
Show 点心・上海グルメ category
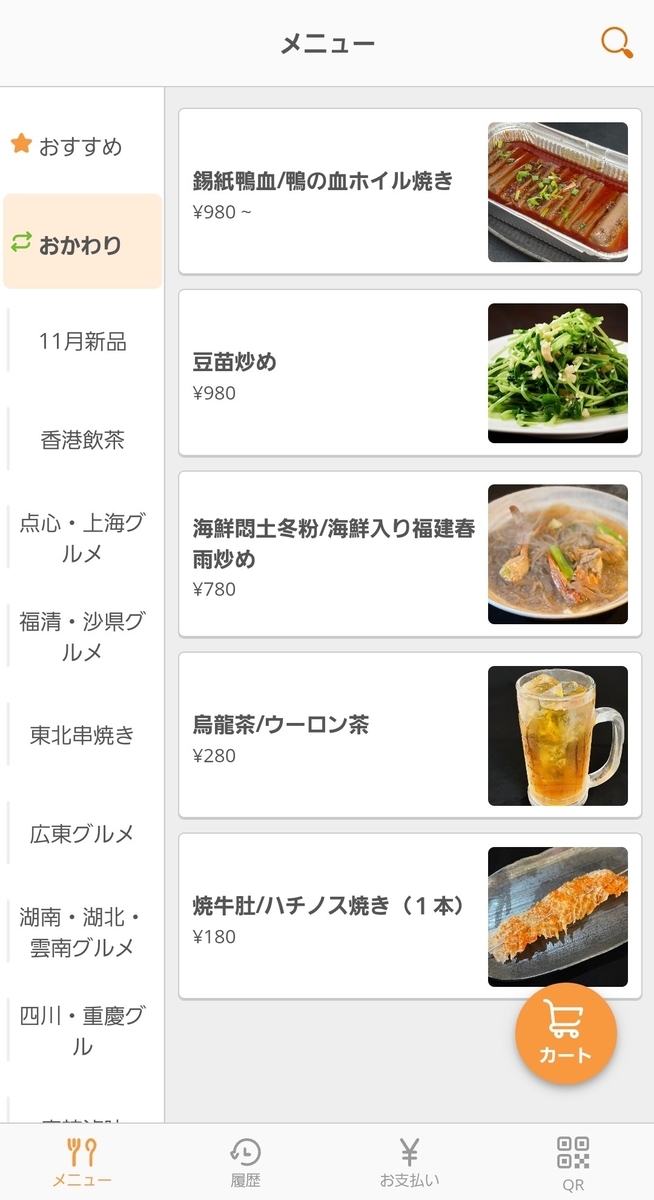(82, 538)
